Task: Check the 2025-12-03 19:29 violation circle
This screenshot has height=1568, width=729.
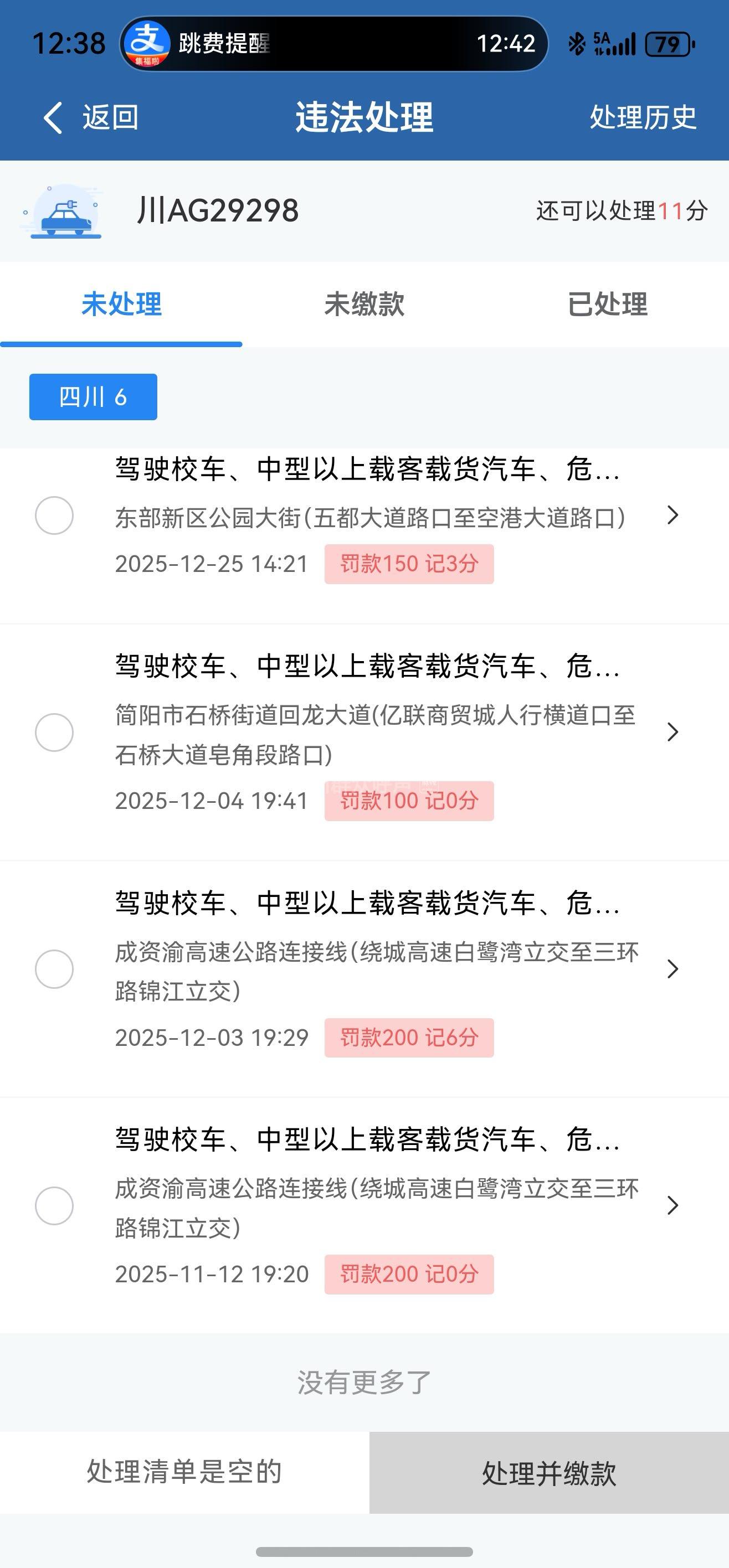Action: 54,968
